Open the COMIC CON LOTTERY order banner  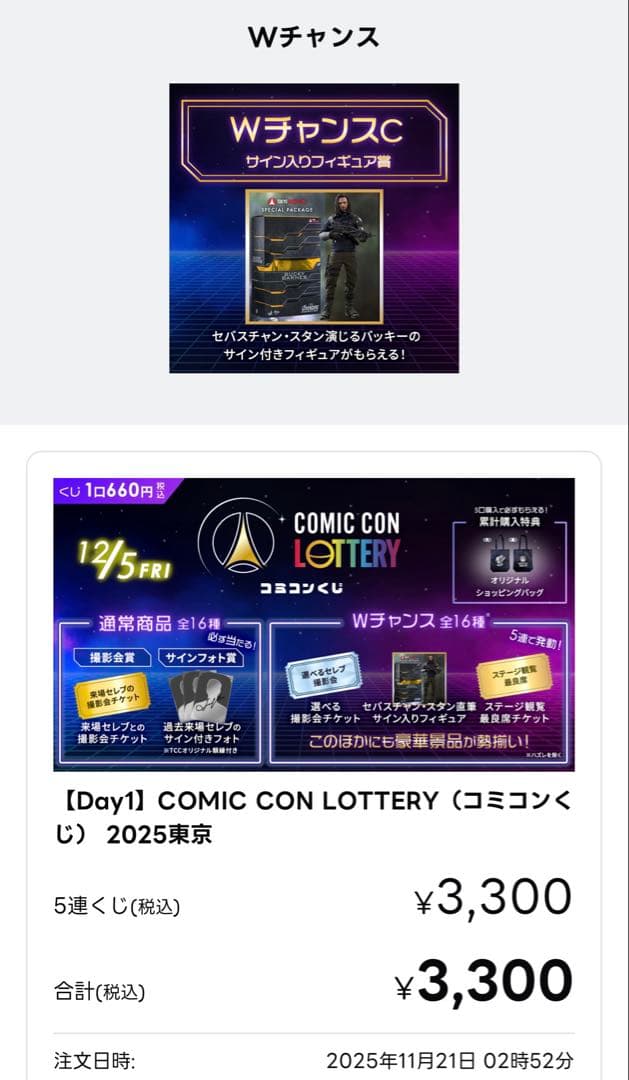pos(314,624)
